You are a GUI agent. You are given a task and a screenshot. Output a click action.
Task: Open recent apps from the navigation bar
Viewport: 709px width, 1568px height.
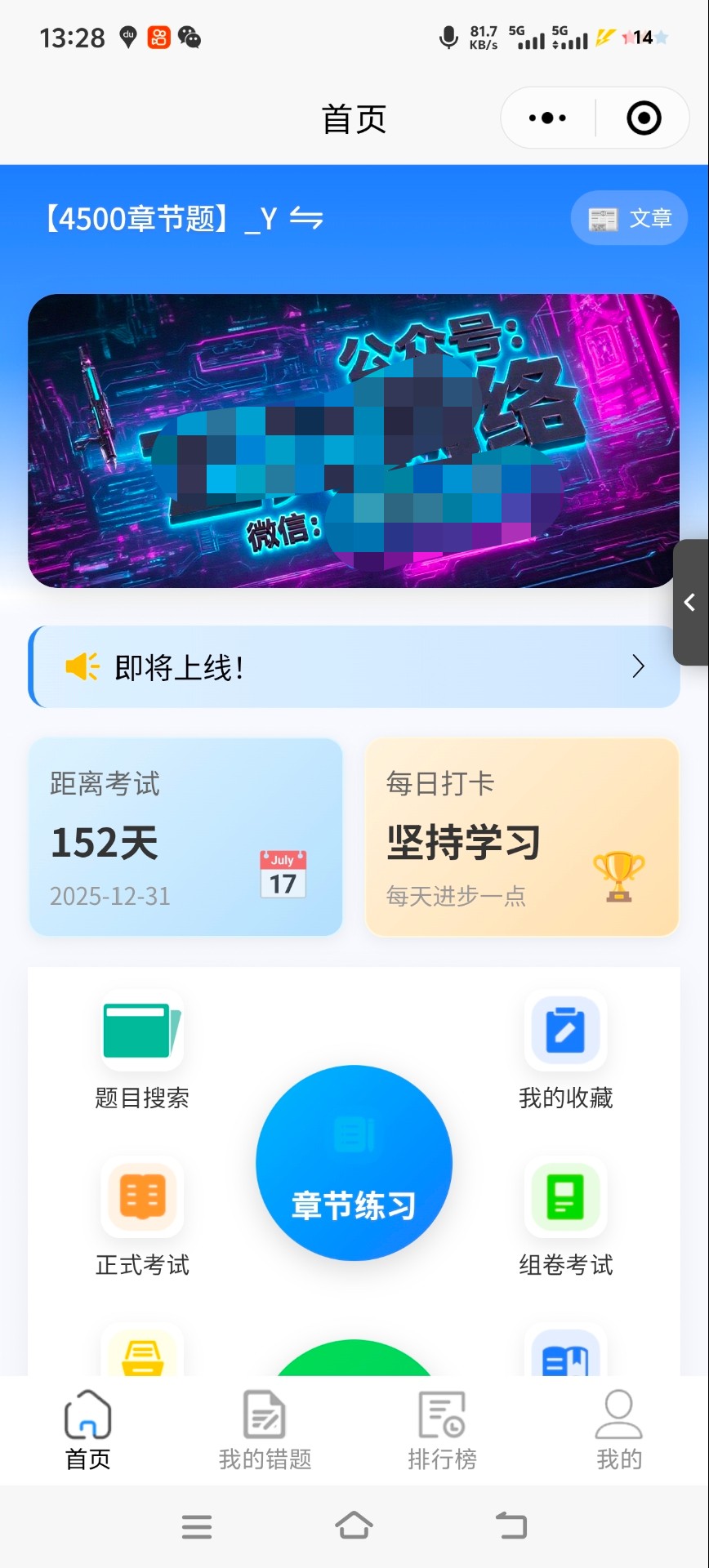(x=197, y=1526)
